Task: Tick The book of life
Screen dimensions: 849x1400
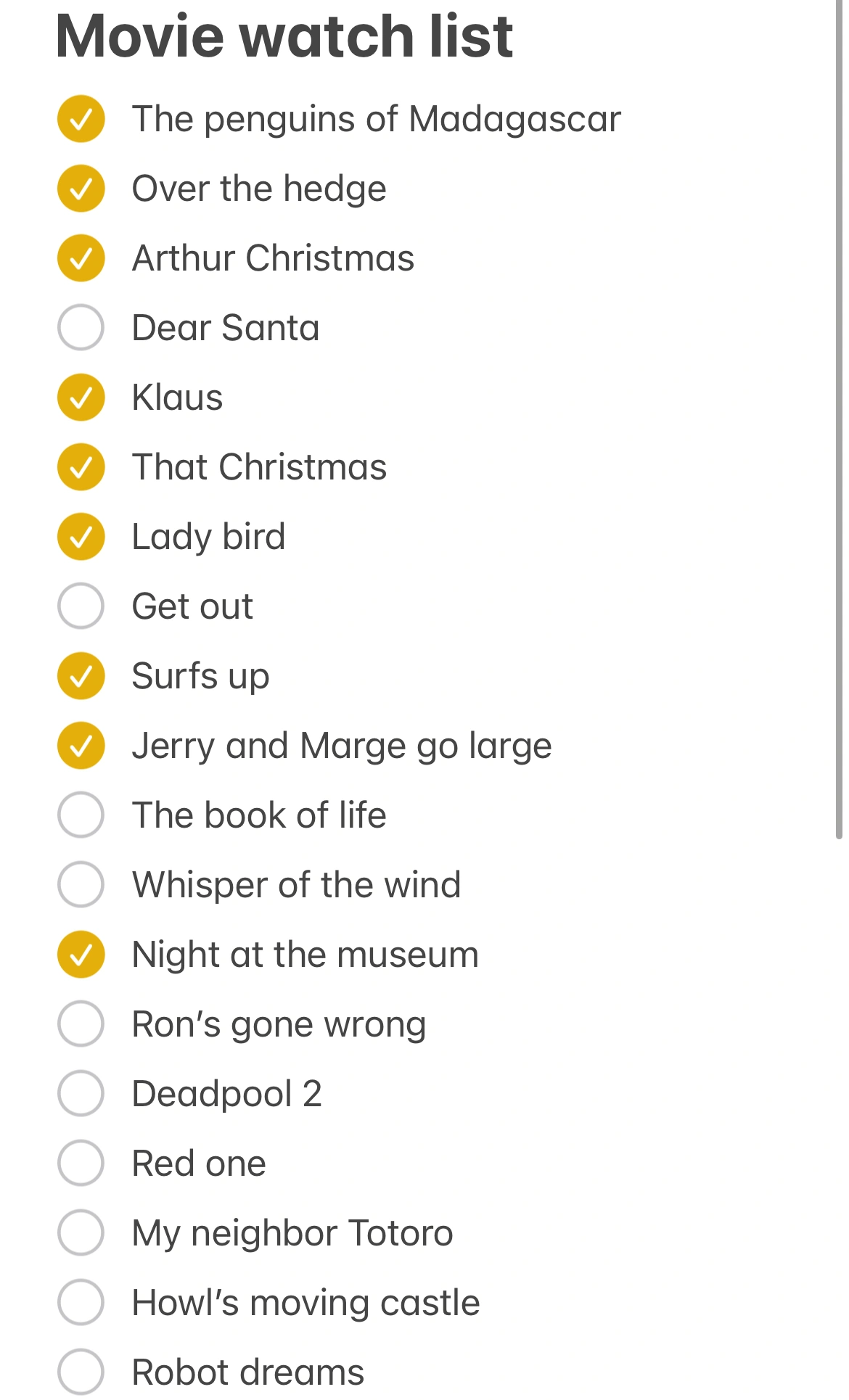Action: 81,815
